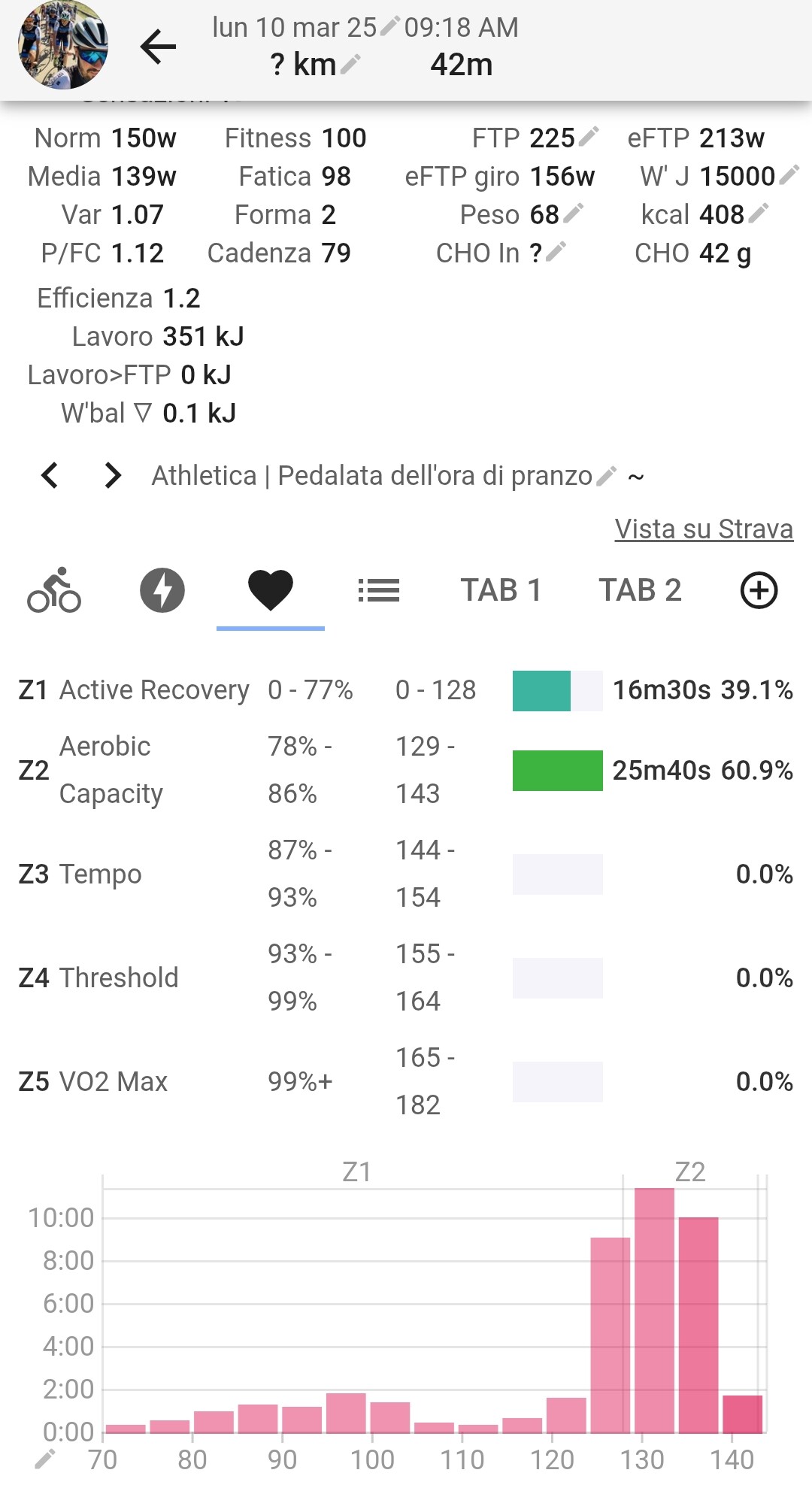The image size is (812, 1485).
Task: Edit the kcal value
Action: point(759,214)
